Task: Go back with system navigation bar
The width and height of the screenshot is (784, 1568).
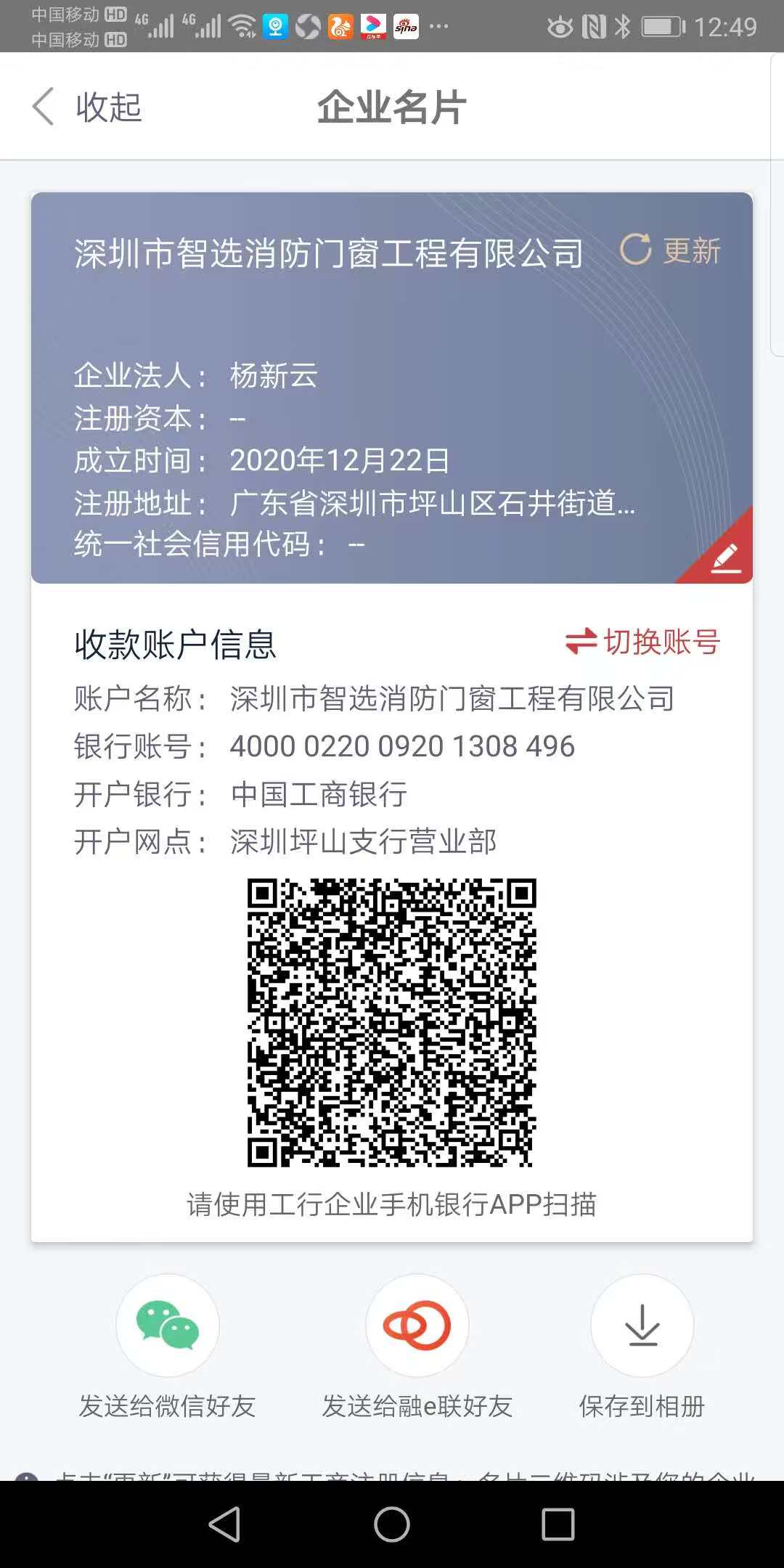Action: [225, 1524]
